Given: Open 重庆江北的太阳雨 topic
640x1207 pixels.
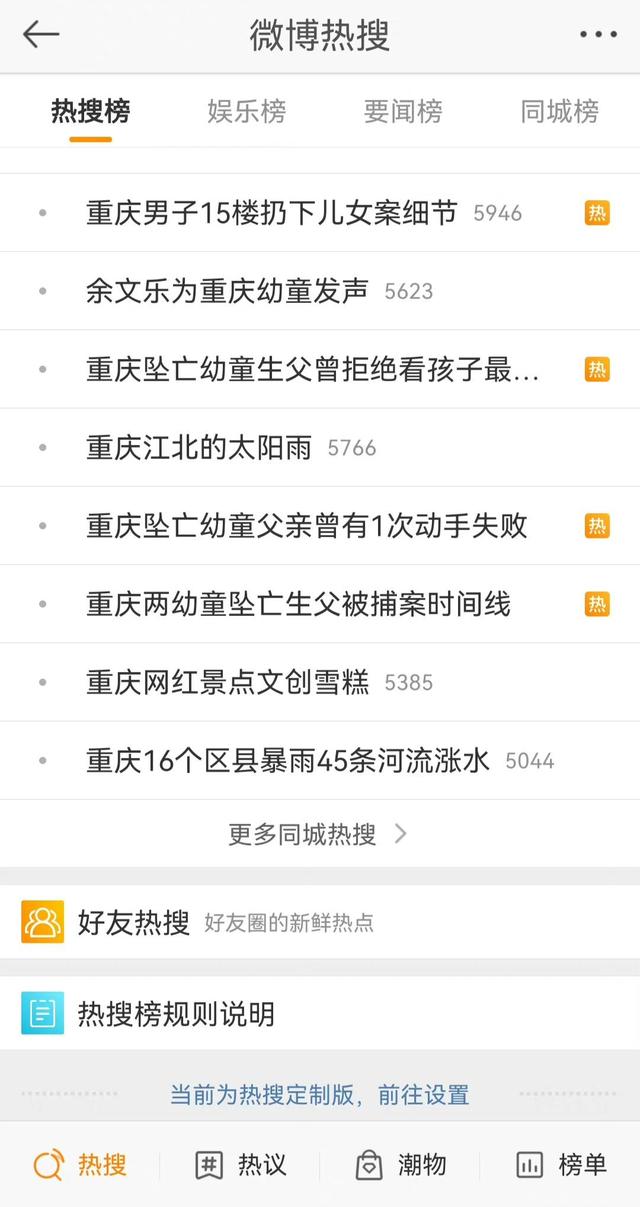Looking at the screenshot, I should tap(199, 447).
